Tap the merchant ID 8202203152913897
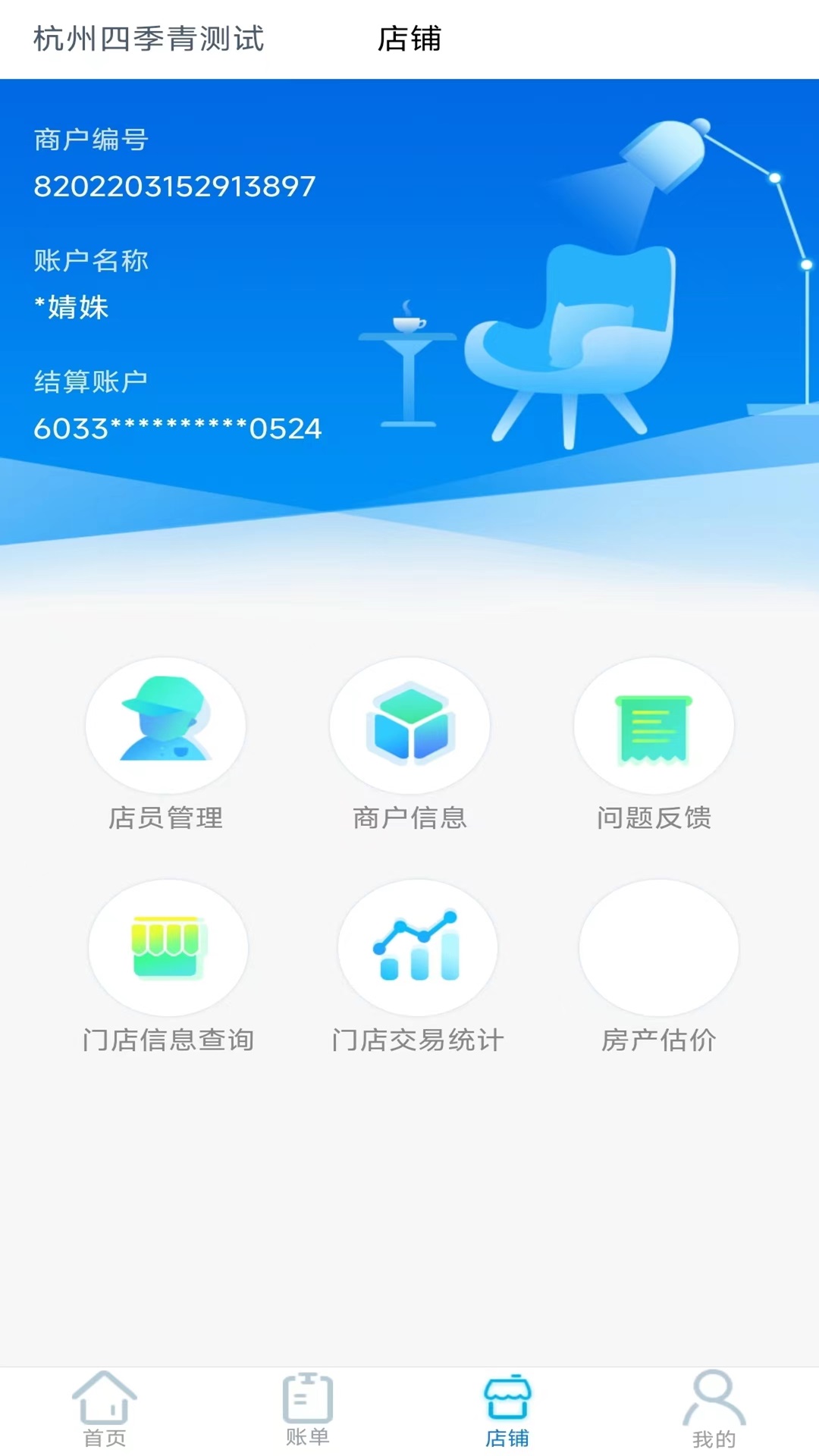This screenshot has width=819, height=1456. click(x=173, y=185)
